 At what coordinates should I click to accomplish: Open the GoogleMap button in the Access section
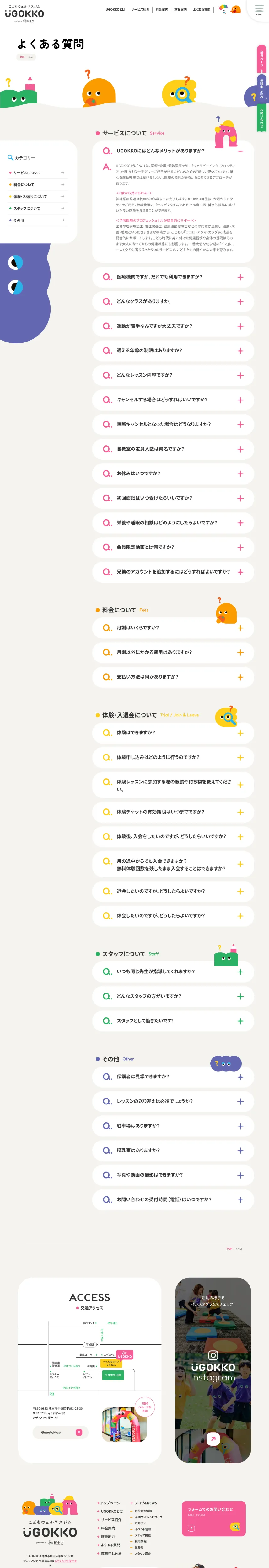pyautogui.click(x=60, y=1432)
